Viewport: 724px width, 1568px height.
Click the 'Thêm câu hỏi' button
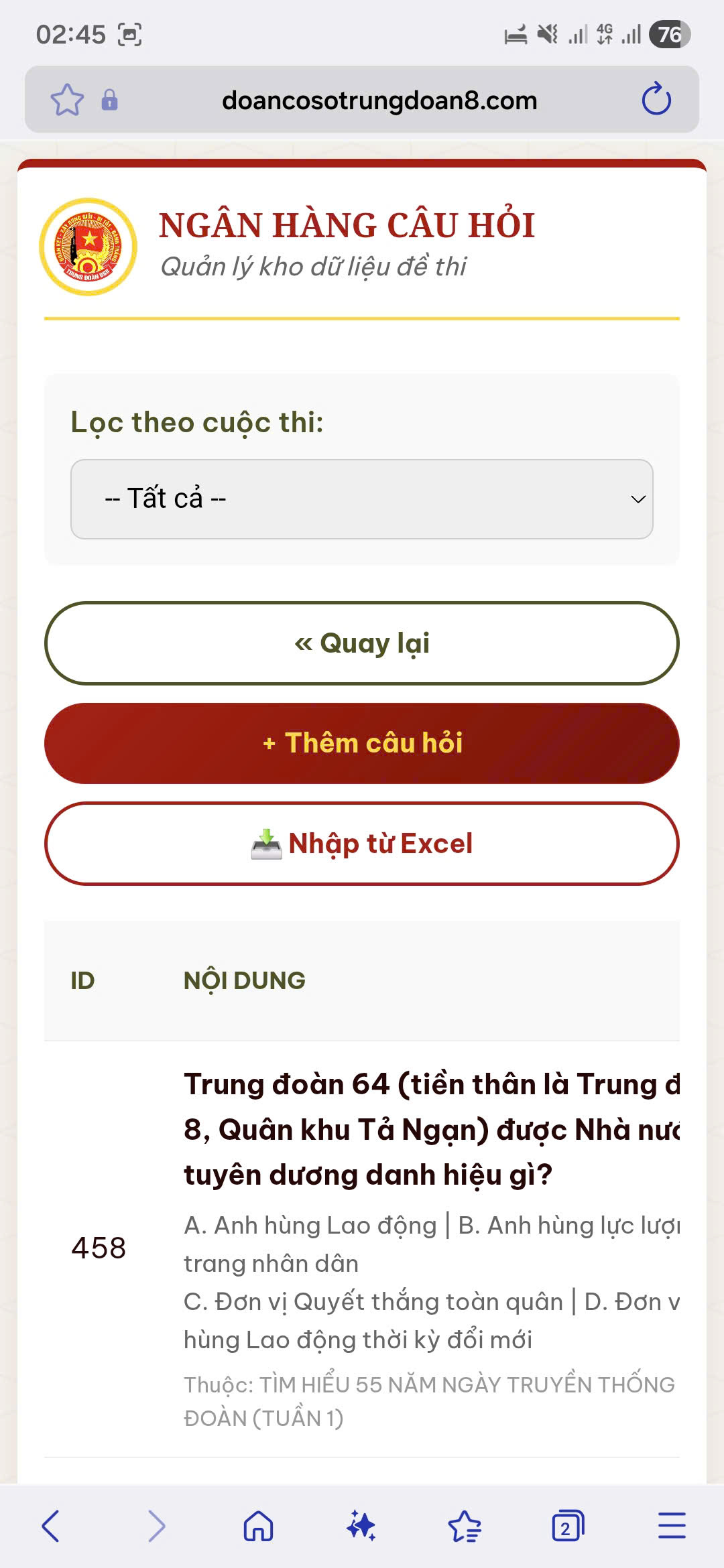[x=362, y=744]
